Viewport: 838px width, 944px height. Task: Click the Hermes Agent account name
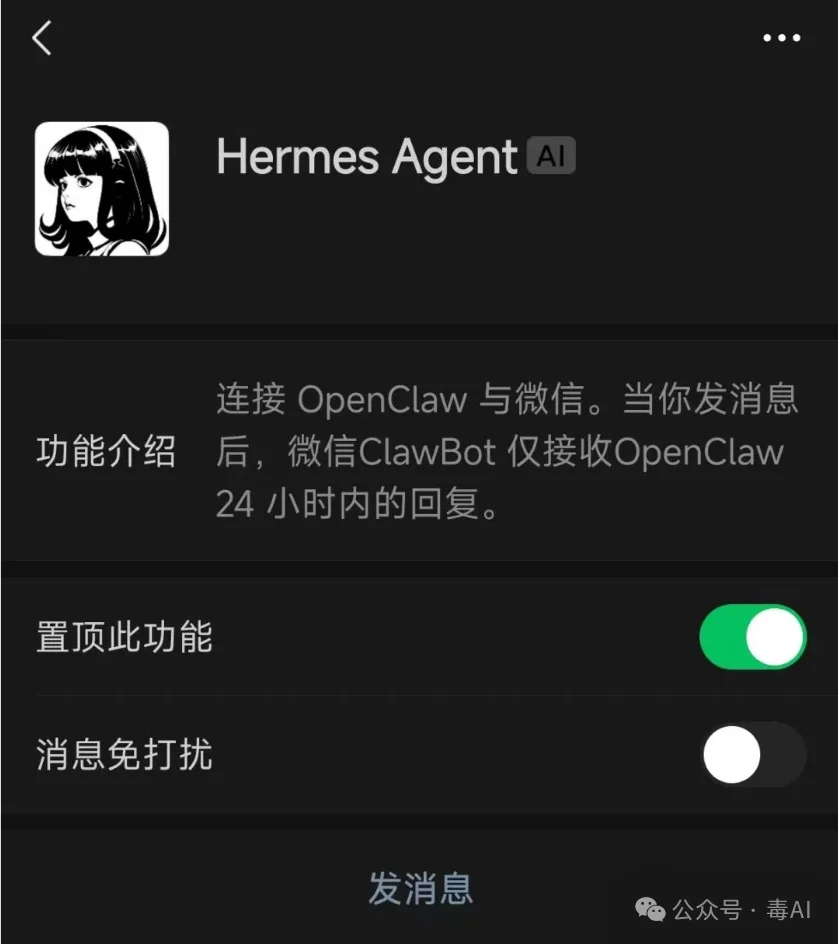pyautogui.click(x=363, y=157)
